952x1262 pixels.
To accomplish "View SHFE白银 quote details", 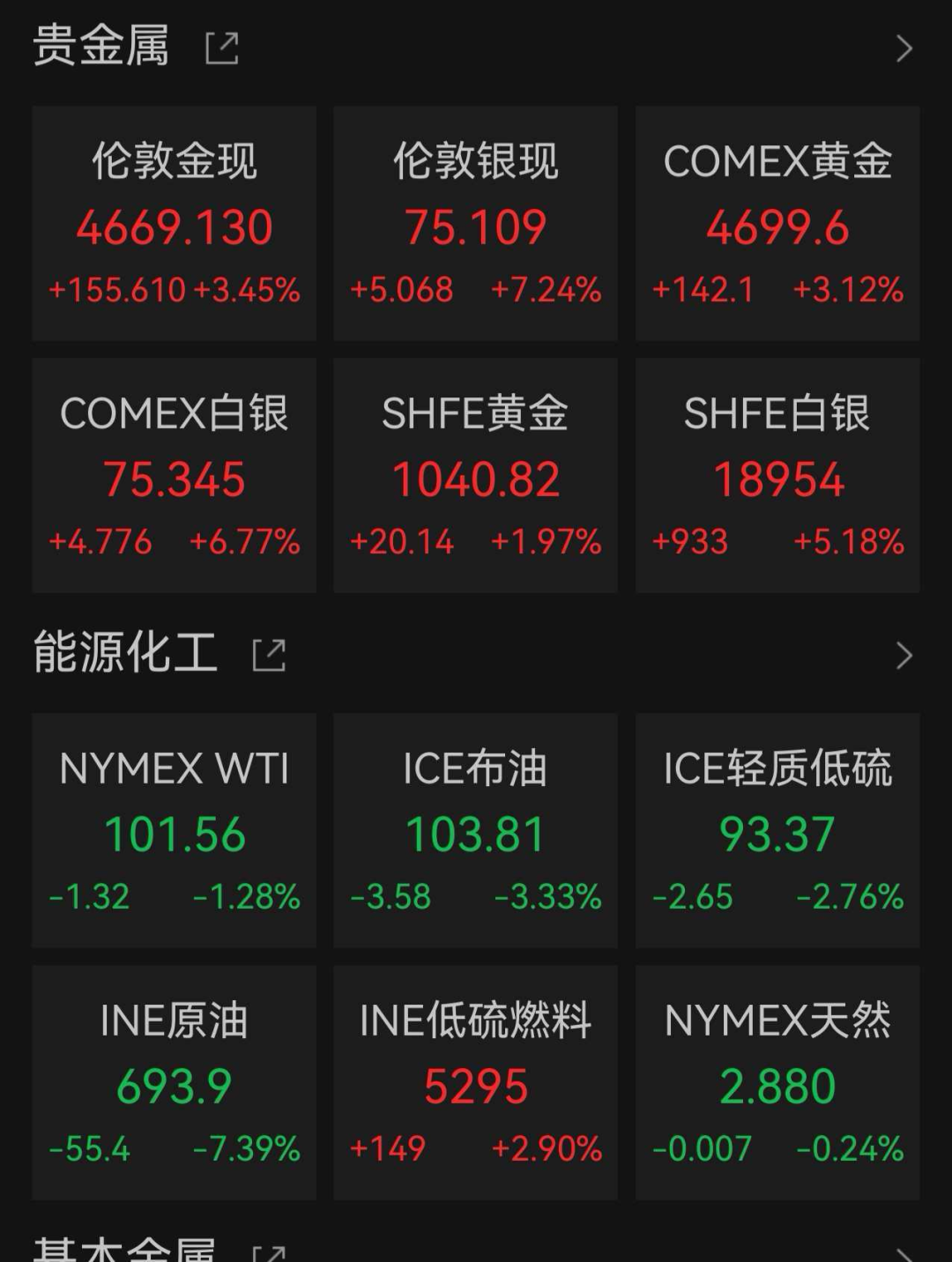I will point(777,476).
